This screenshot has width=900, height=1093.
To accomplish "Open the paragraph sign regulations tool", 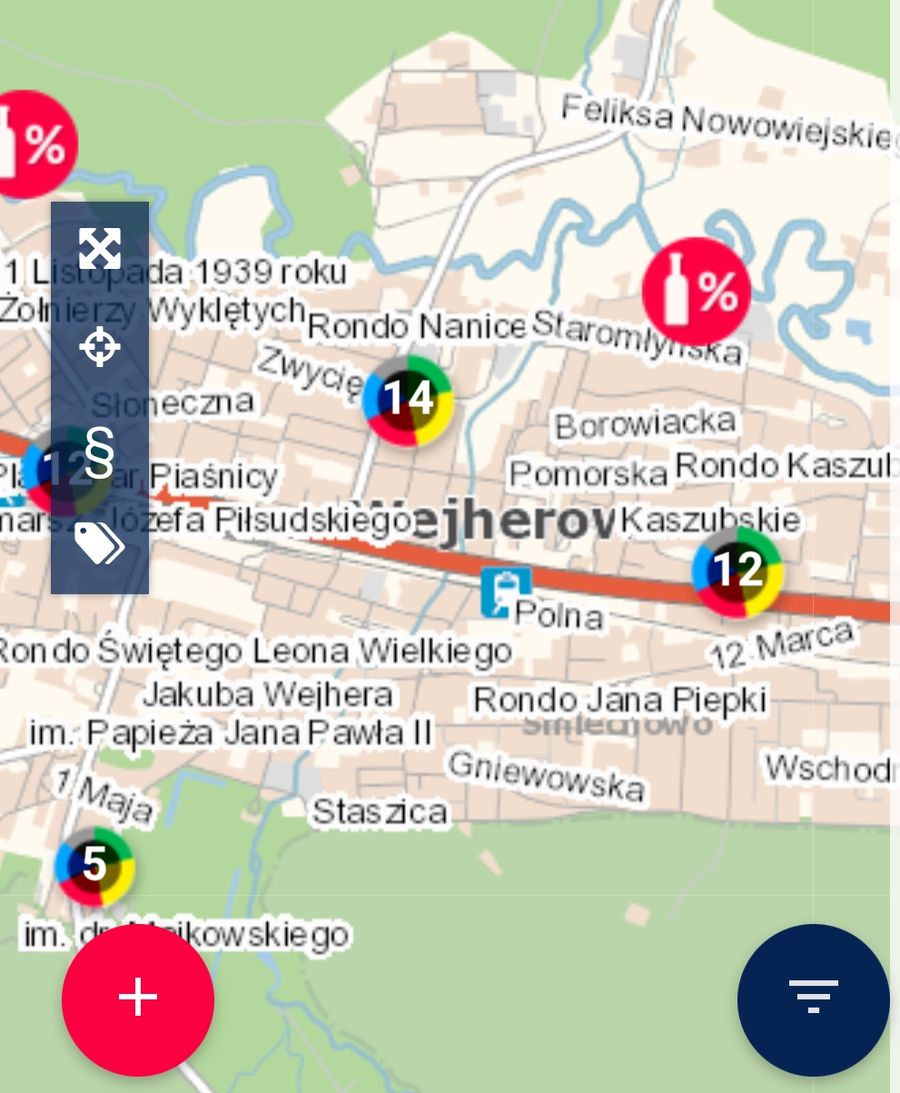I will (x=100, y=453).
